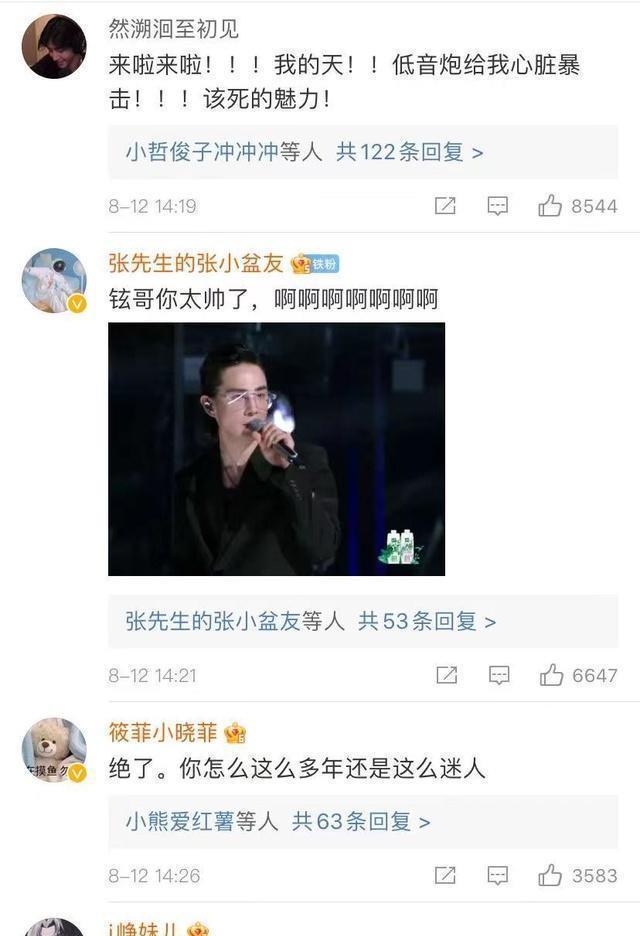Open 筱菲小晓菲's teddy bear avatar
The image size is (640, 936).
54,750
